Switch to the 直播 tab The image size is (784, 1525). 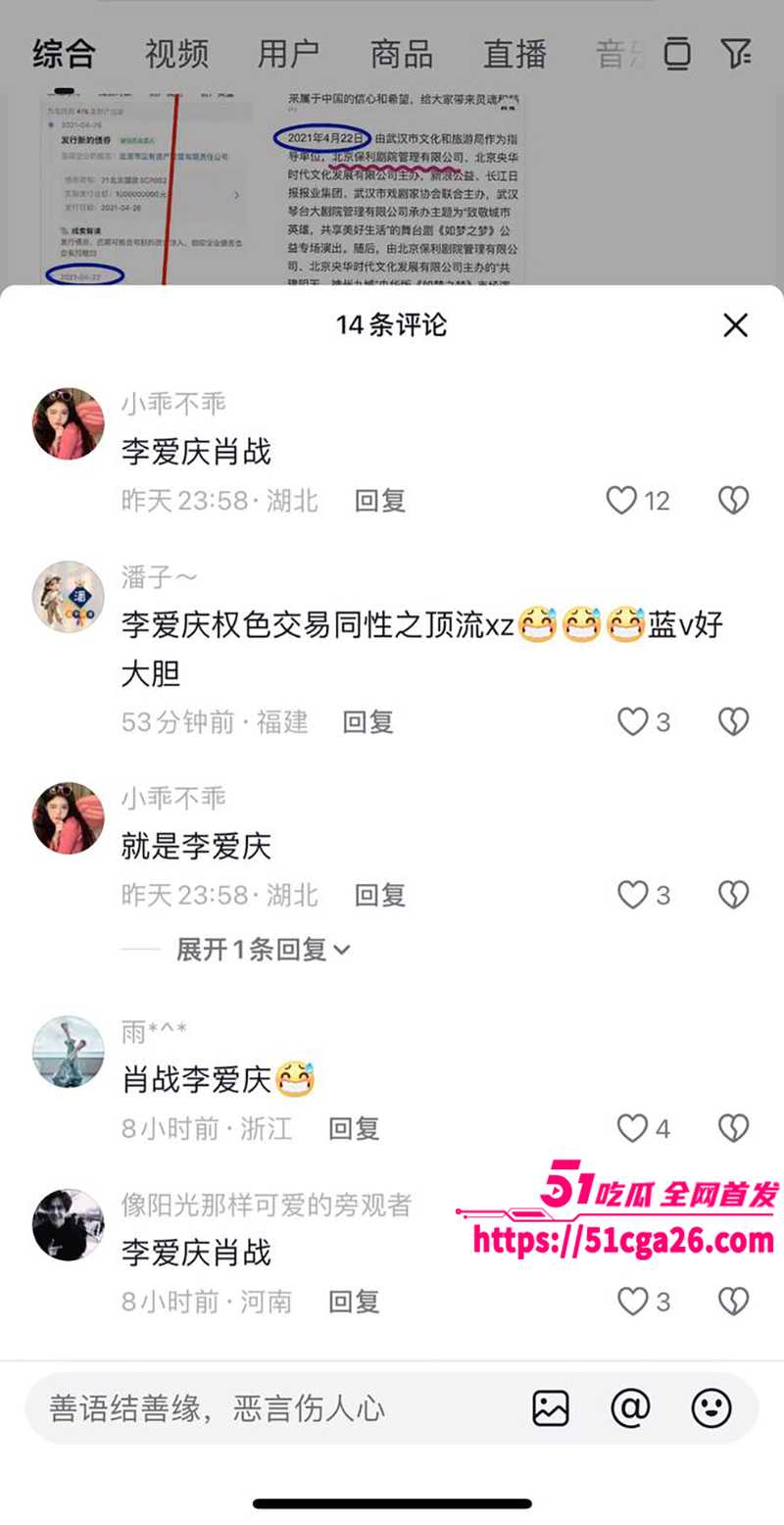pyautogui.click(x=514, y=54)
